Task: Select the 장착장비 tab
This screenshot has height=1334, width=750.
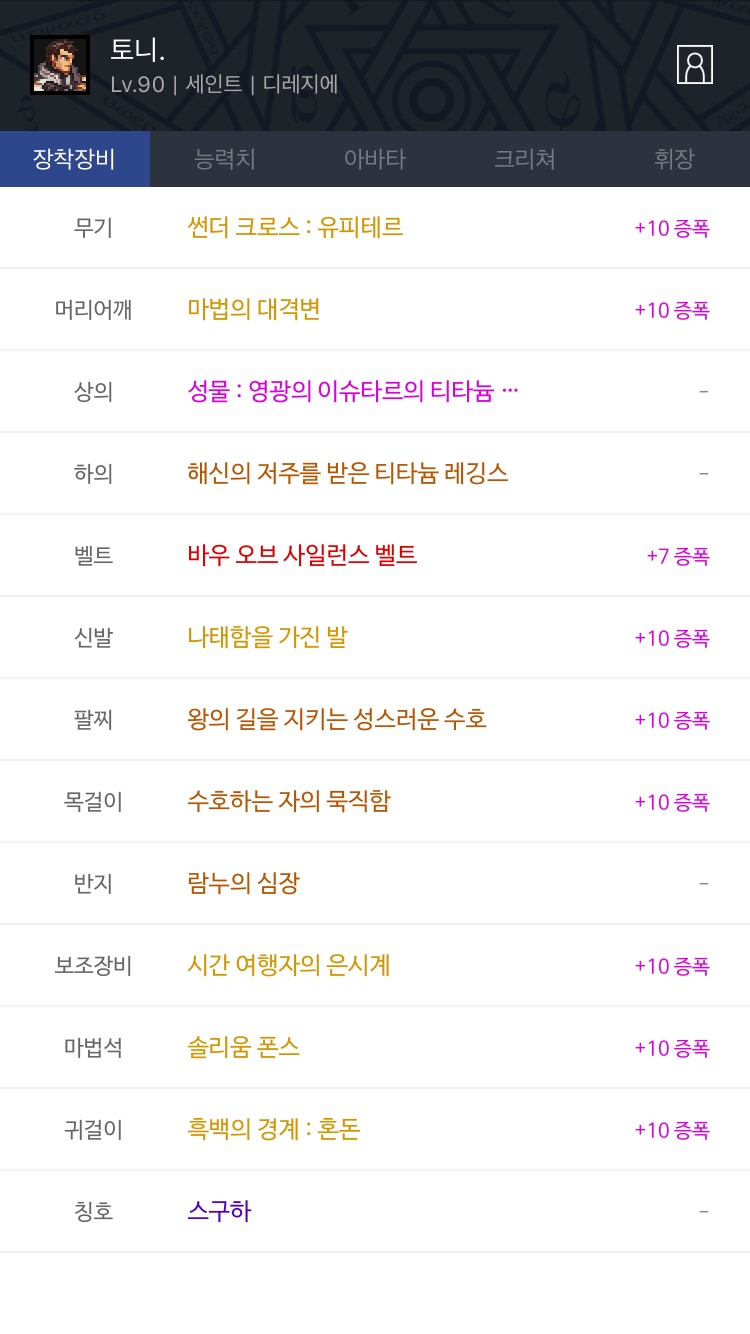Action: click(75, 159)
